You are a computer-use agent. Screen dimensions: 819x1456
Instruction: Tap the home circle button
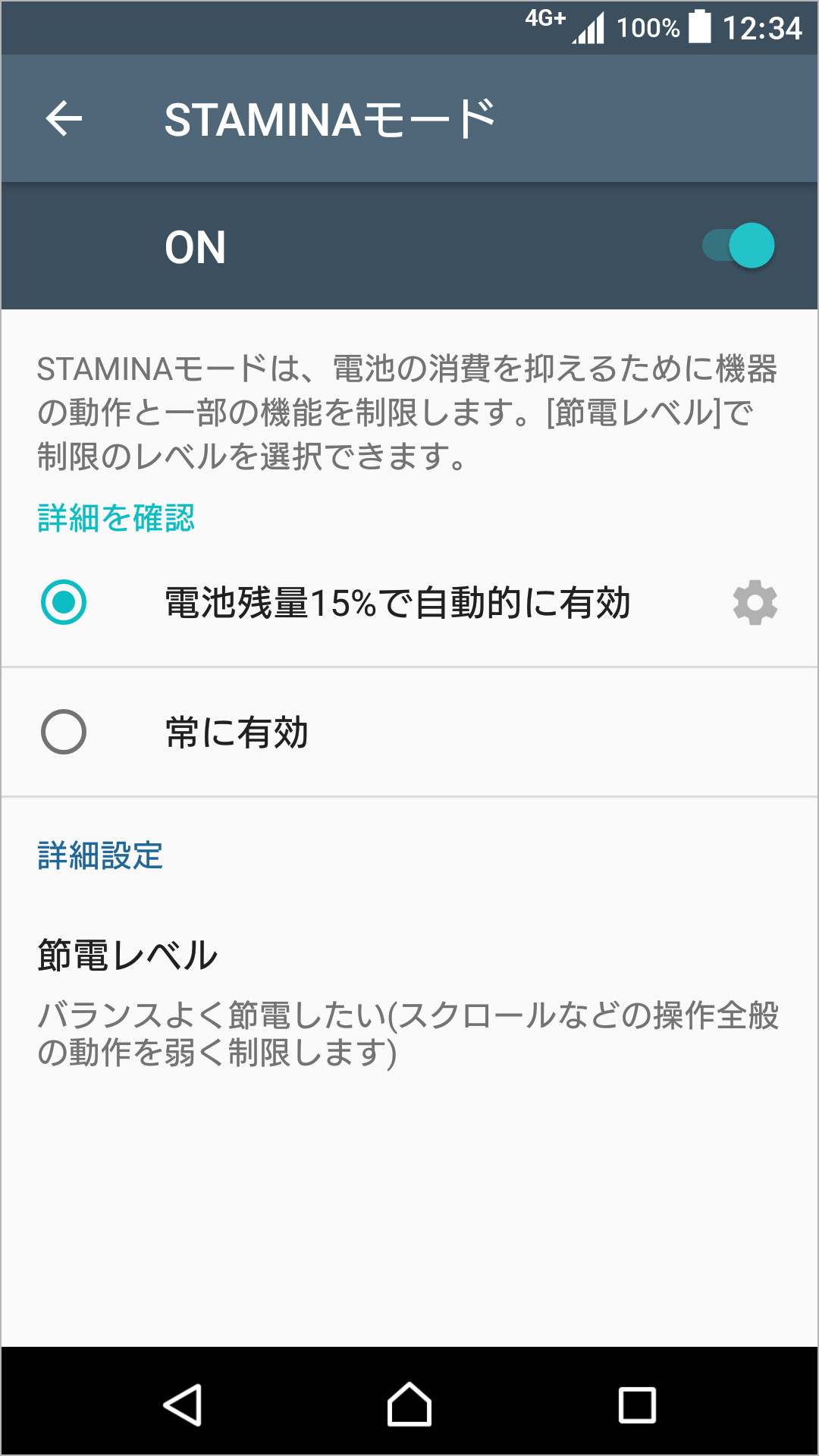click(x=409, y=1400)
